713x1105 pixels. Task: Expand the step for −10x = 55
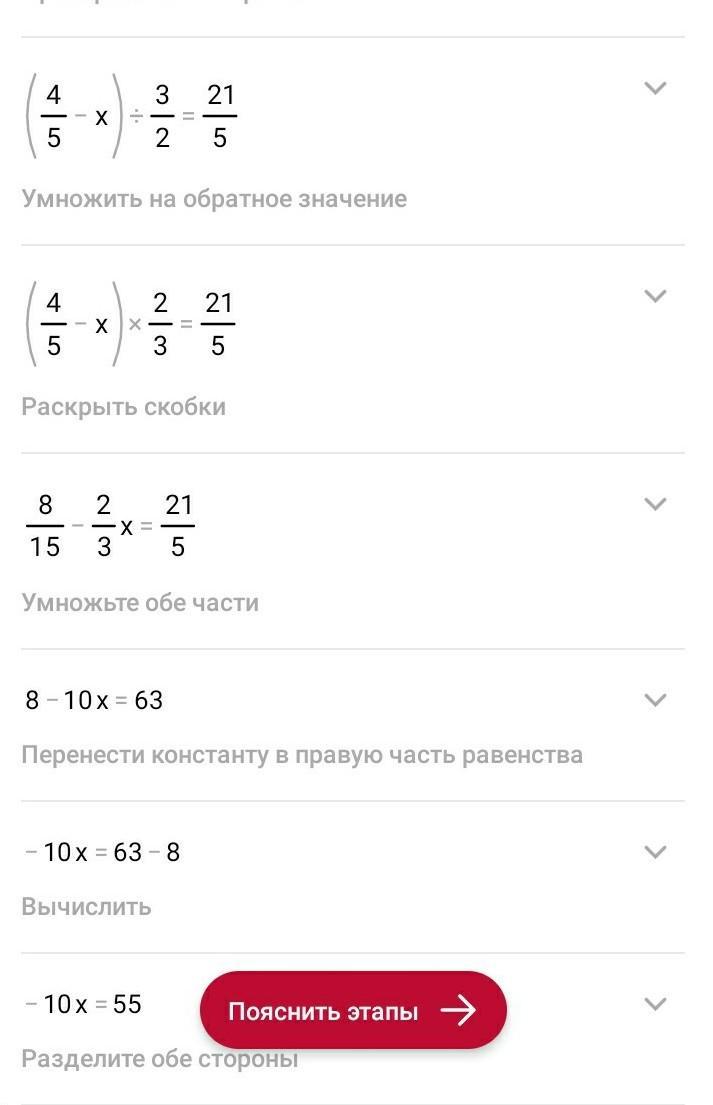[x=655, y=1004]
